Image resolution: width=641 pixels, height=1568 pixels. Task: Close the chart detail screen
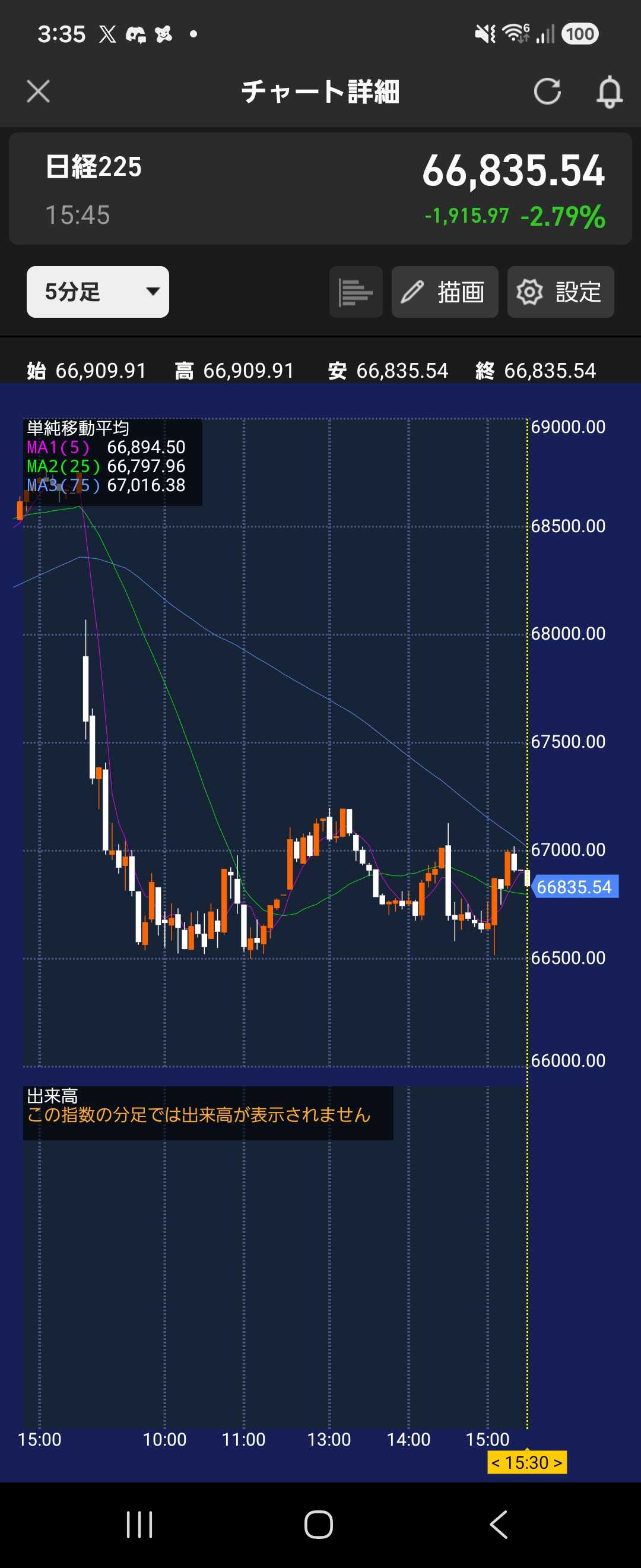pyautogui.click(x=39, y=92)
